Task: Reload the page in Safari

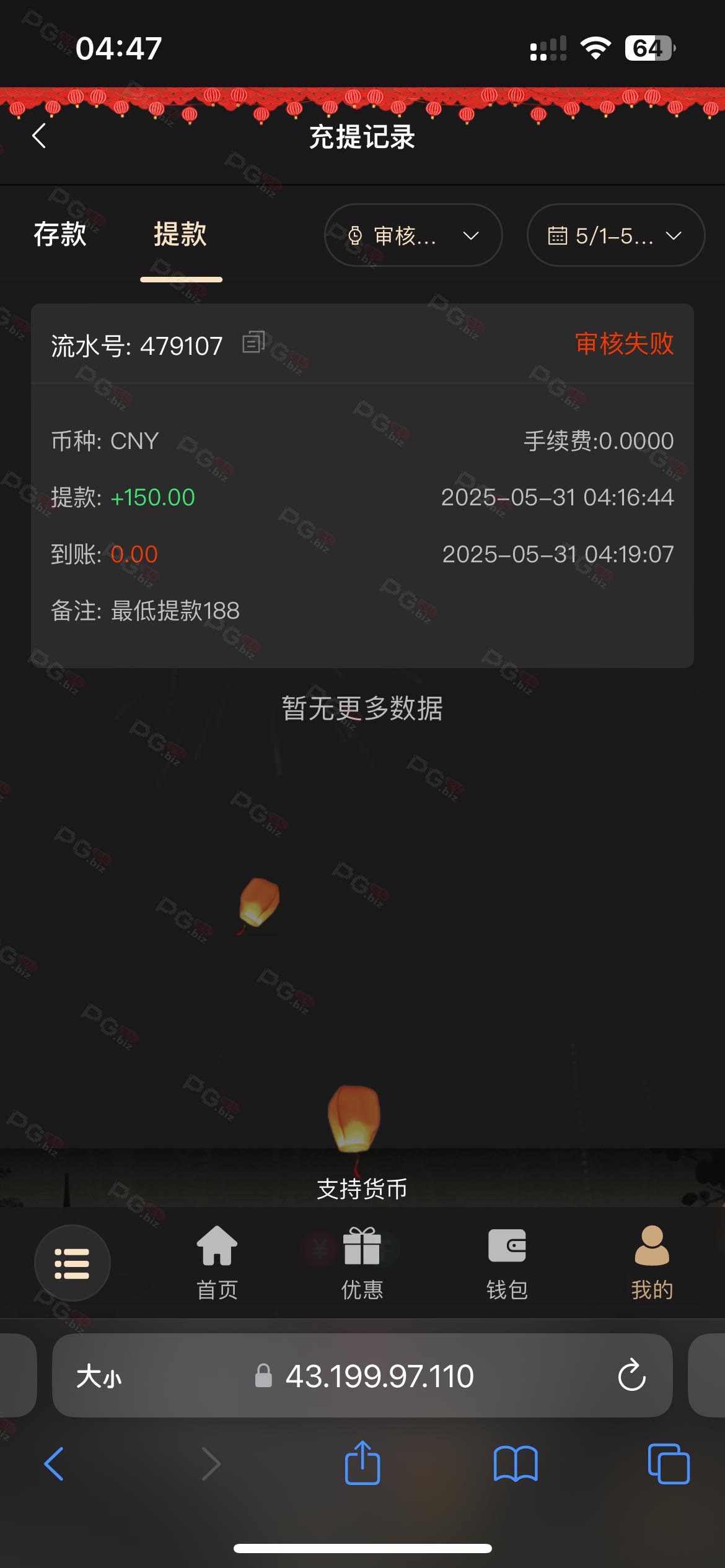Action: tap(631, 1376)
